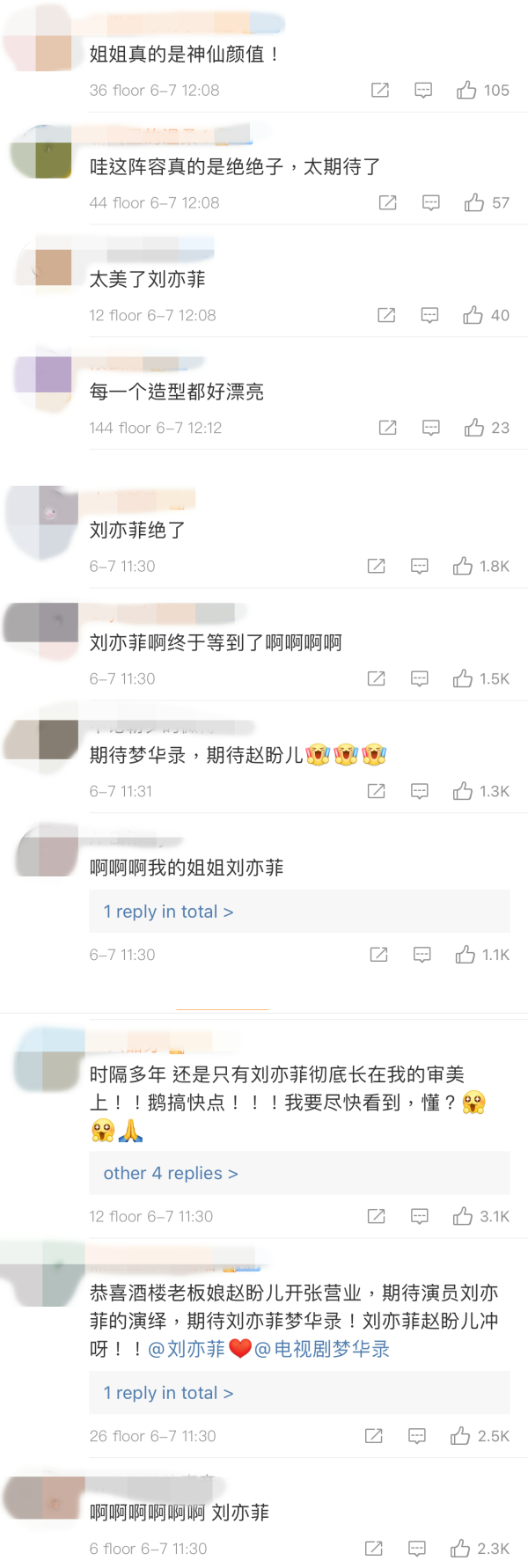Reply to '刘亦菲啊终于等到了啊啊啊啊'

[420, 678]
